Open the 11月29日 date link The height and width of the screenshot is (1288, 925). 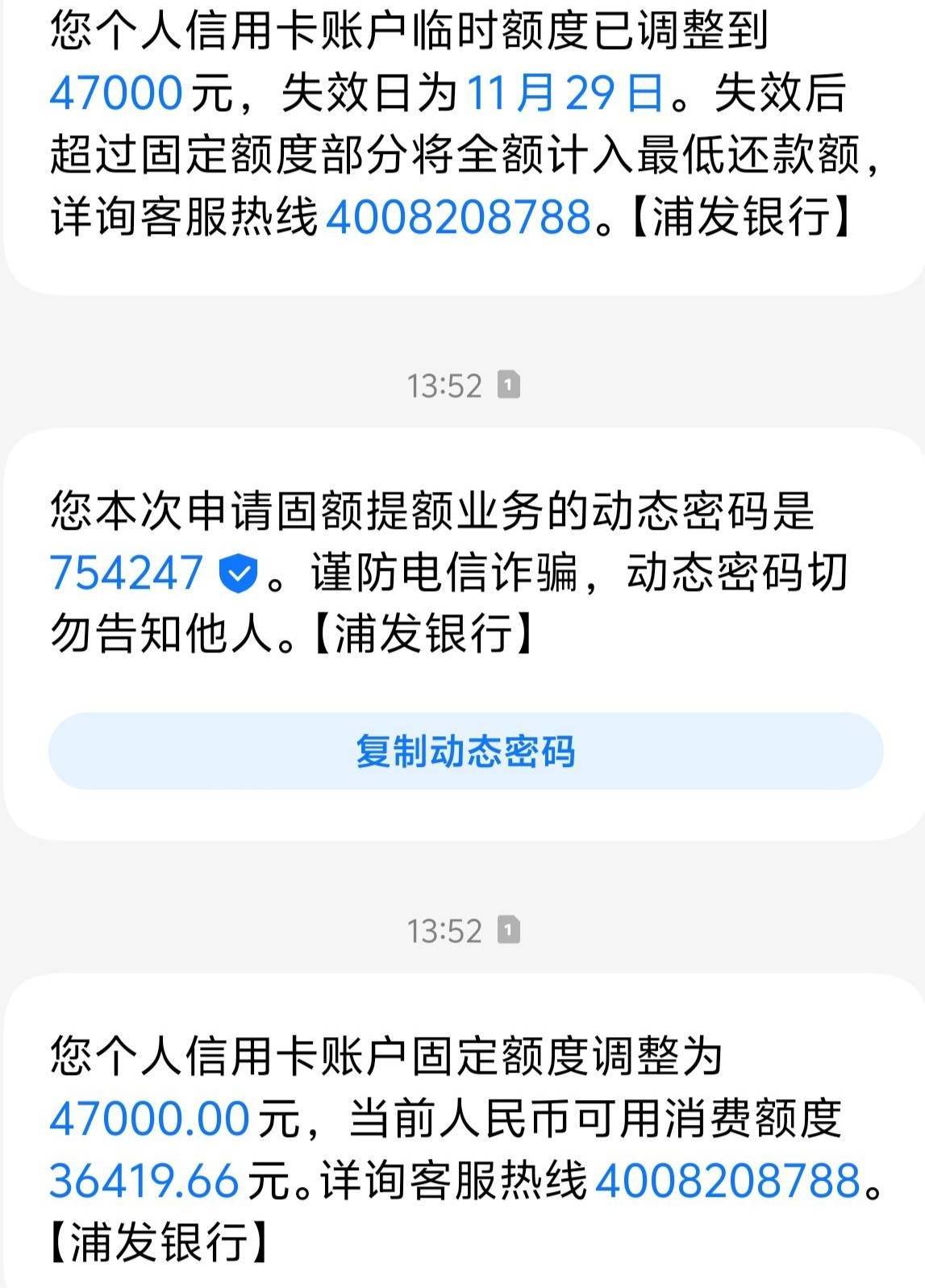click(565, 92)
